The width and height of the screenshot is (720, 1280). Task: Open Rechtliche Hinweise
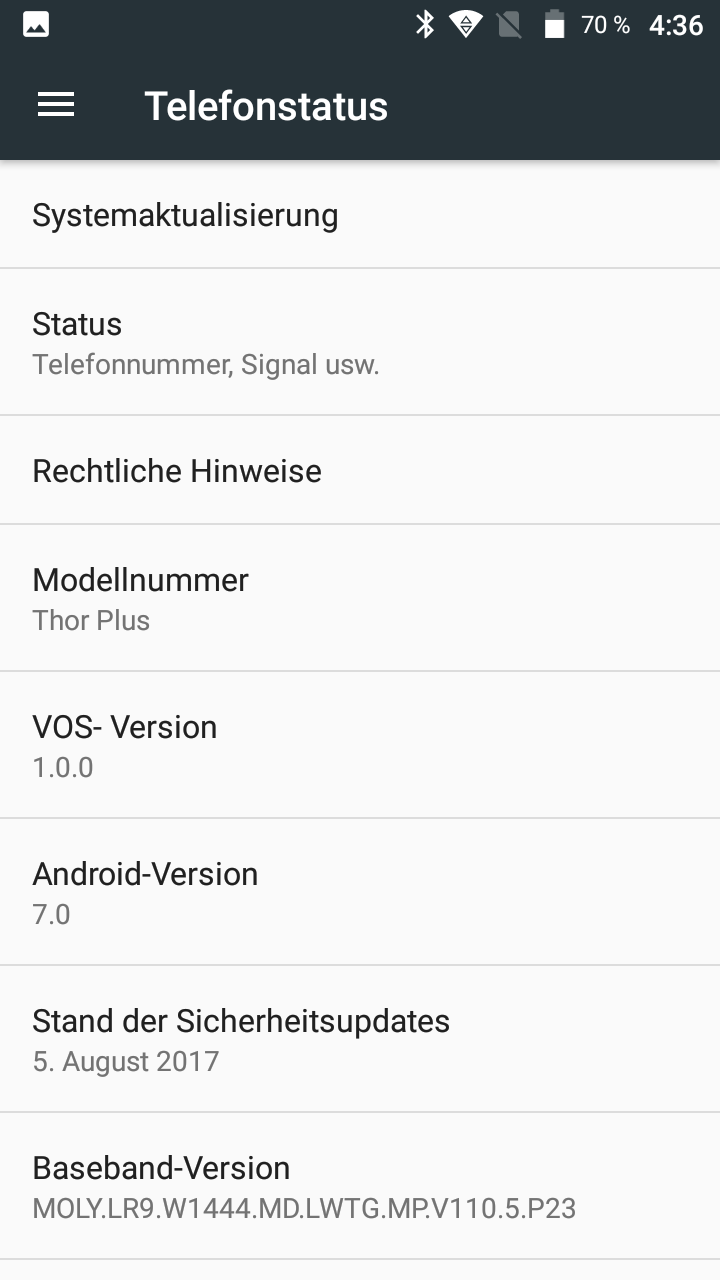coord(360,470)
